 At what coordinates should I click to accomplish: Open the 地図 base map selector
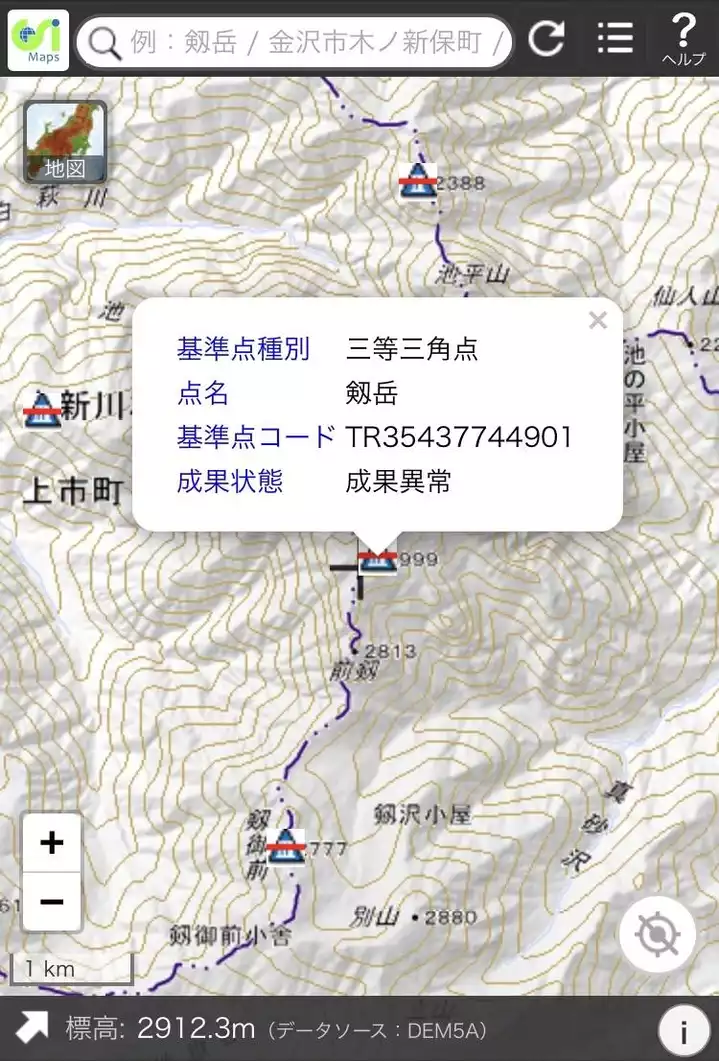(x=65, y=142)
